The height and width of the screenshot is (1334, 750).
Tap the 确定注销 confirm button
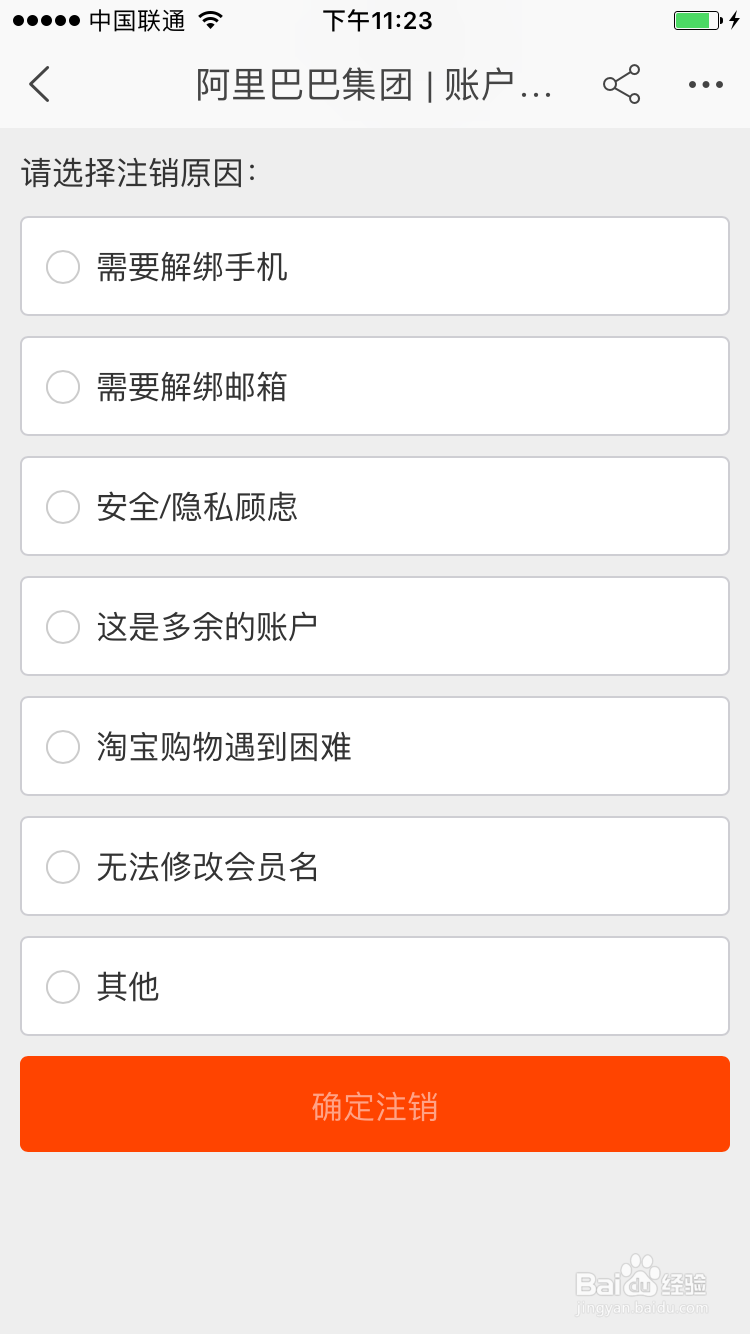tap(375, 1104)
